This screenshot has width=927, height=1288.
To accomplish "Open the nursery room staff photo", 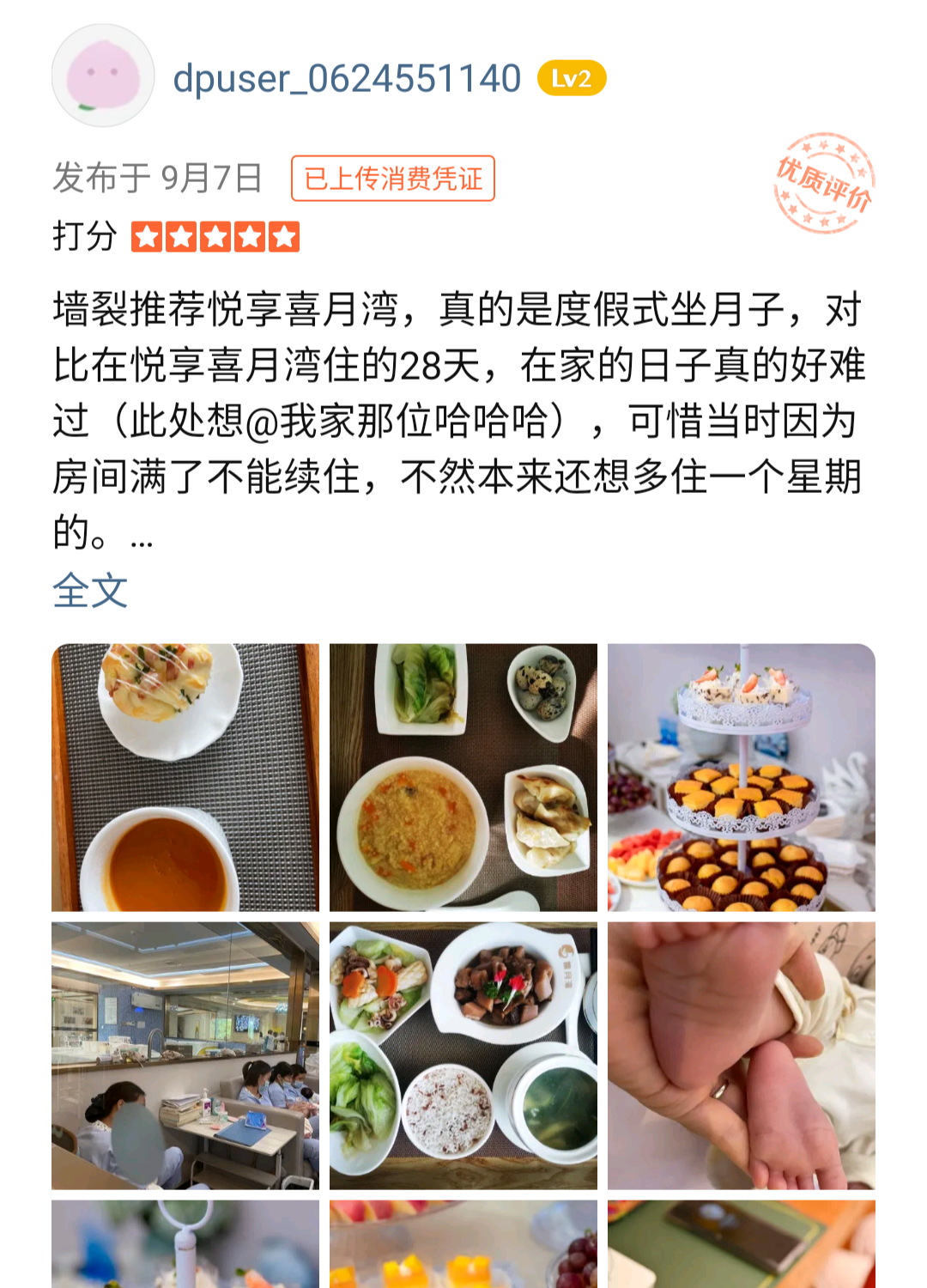I will coord(185,1055).
